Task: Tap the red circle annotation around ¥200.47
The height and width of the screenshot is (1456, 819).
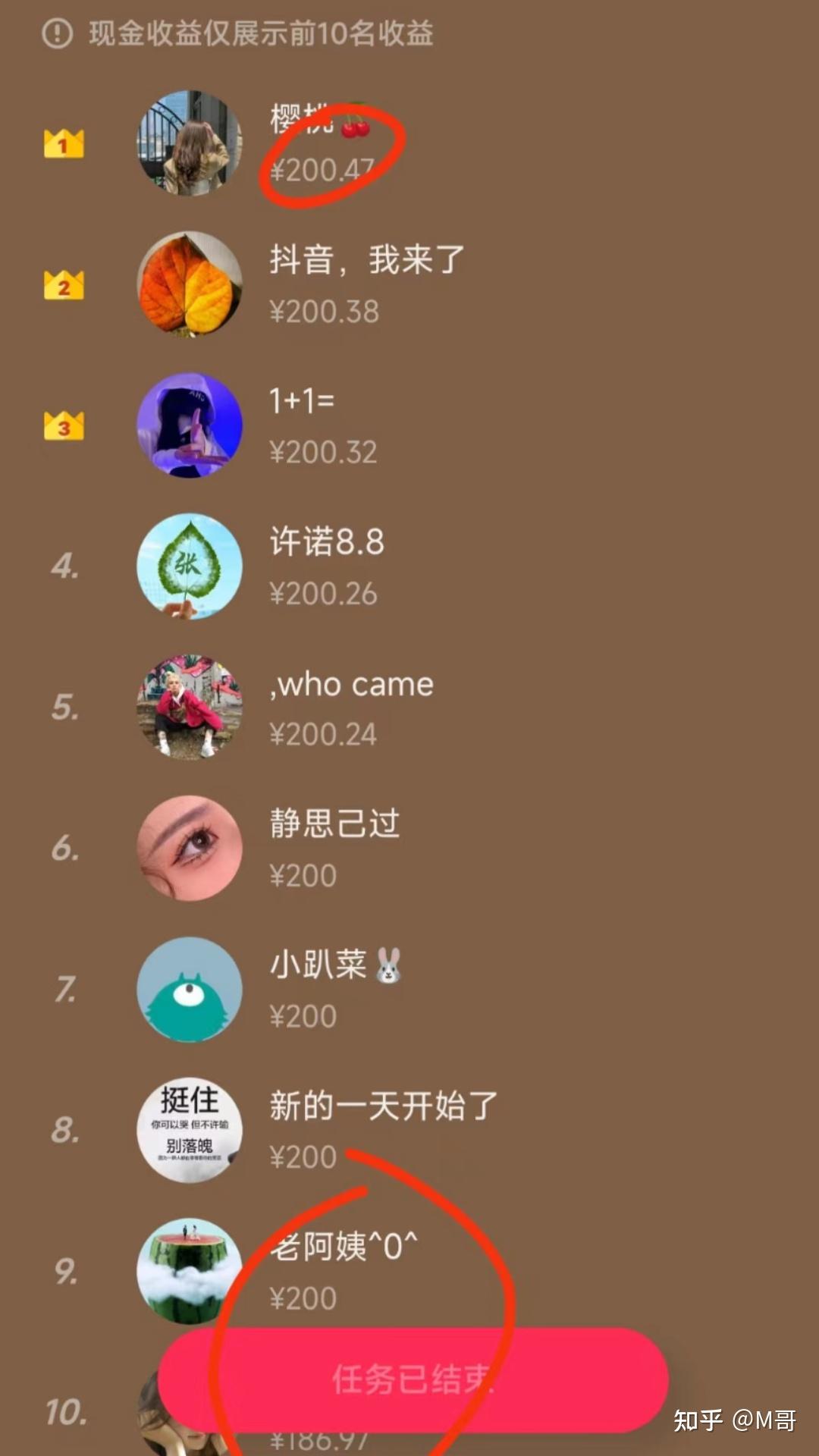Action: pos(334,152)
